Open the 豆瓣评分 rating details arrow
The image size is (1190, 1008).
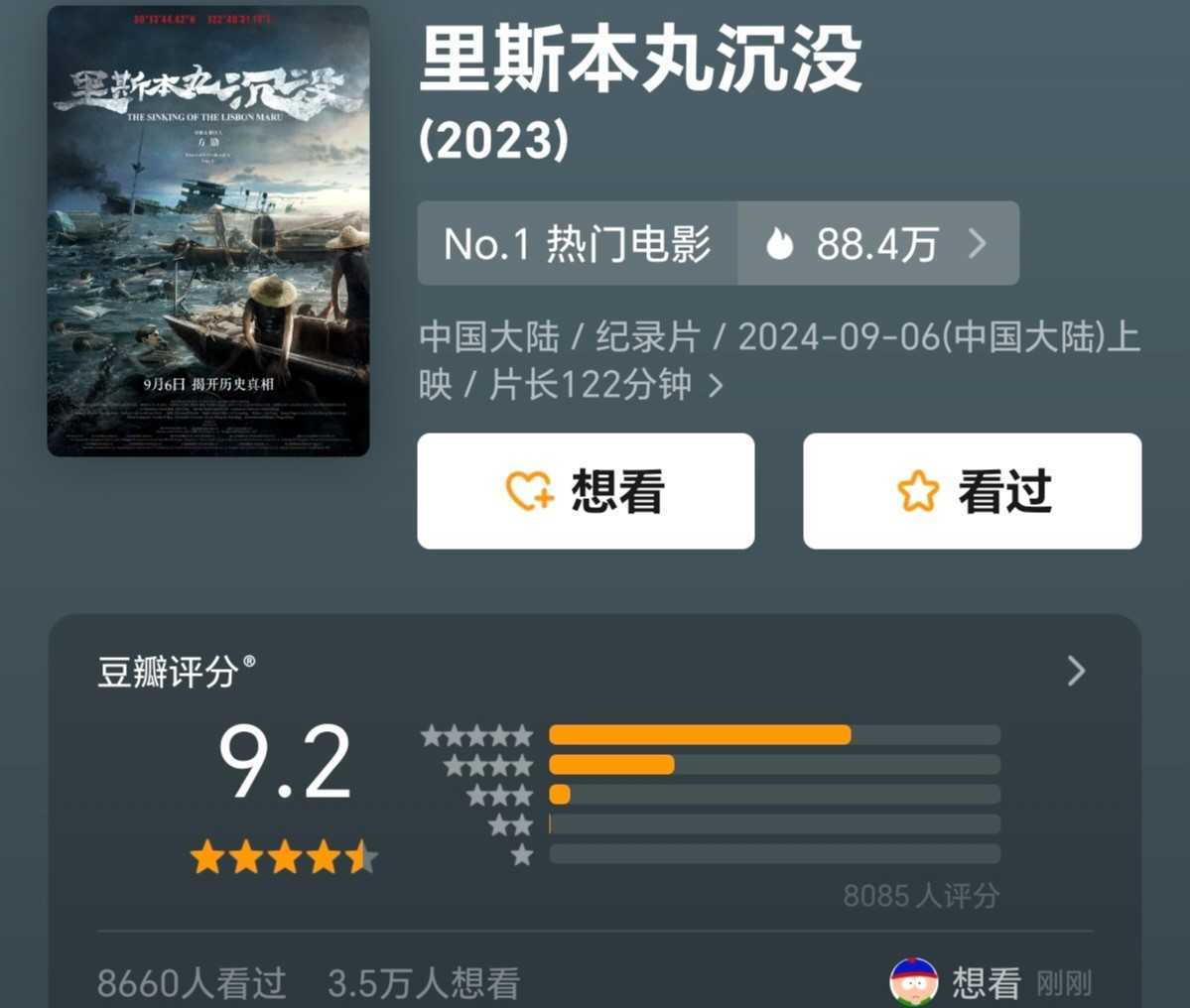coord(1076,672)
